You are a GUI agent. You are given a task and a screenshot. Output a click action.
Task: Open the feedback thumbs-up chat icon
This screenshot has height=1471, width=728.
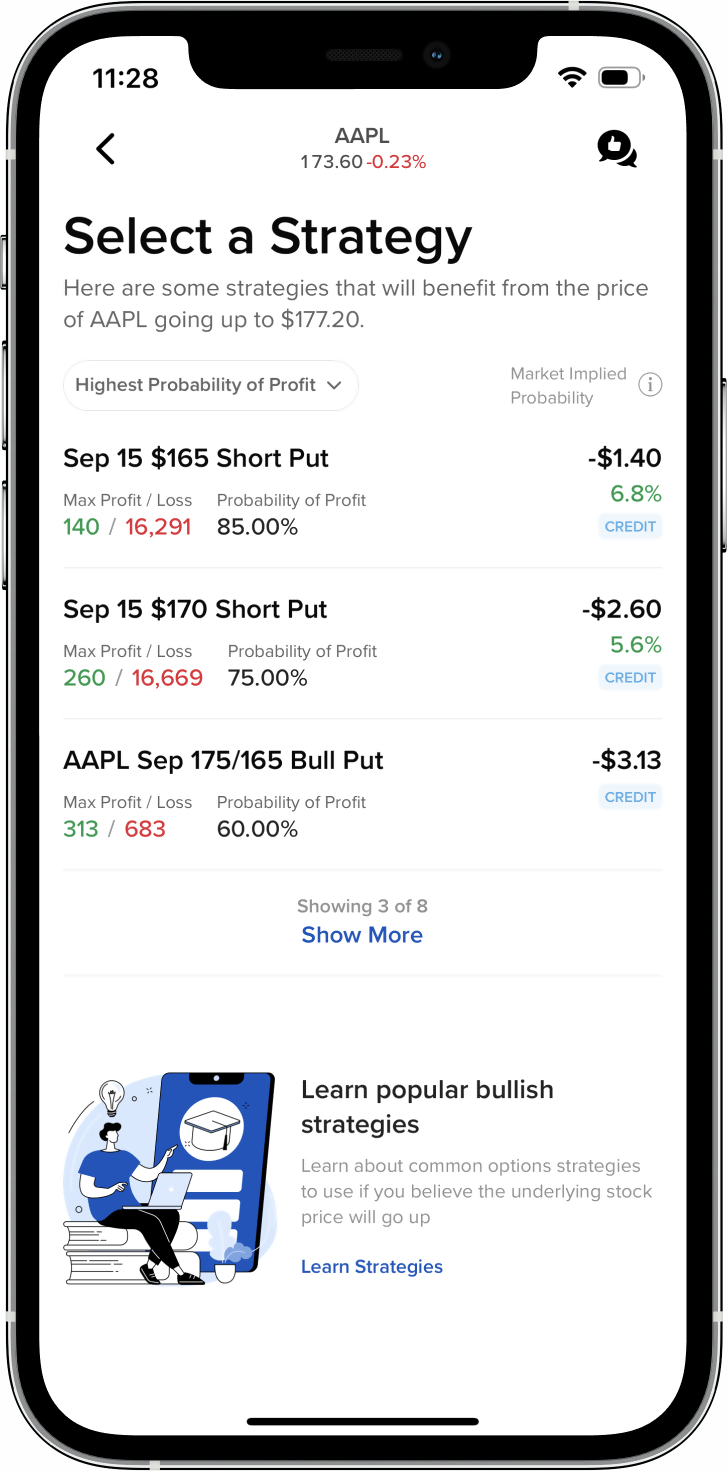616,149
